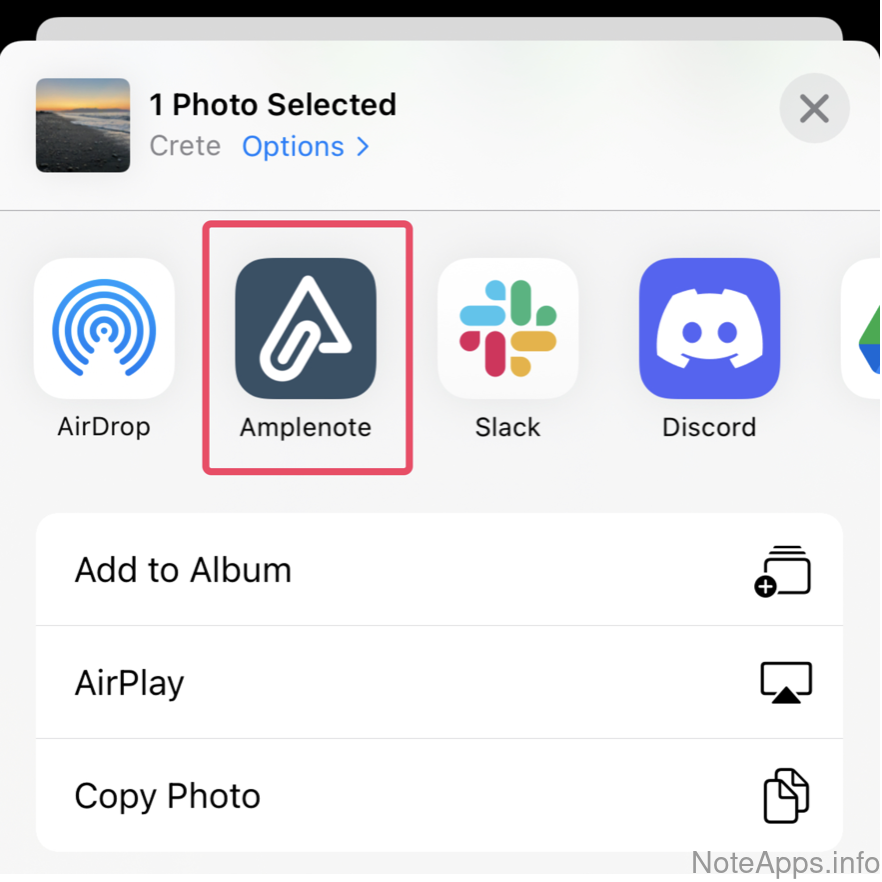
Task: Close the share sheet
Action: point(814,109)
